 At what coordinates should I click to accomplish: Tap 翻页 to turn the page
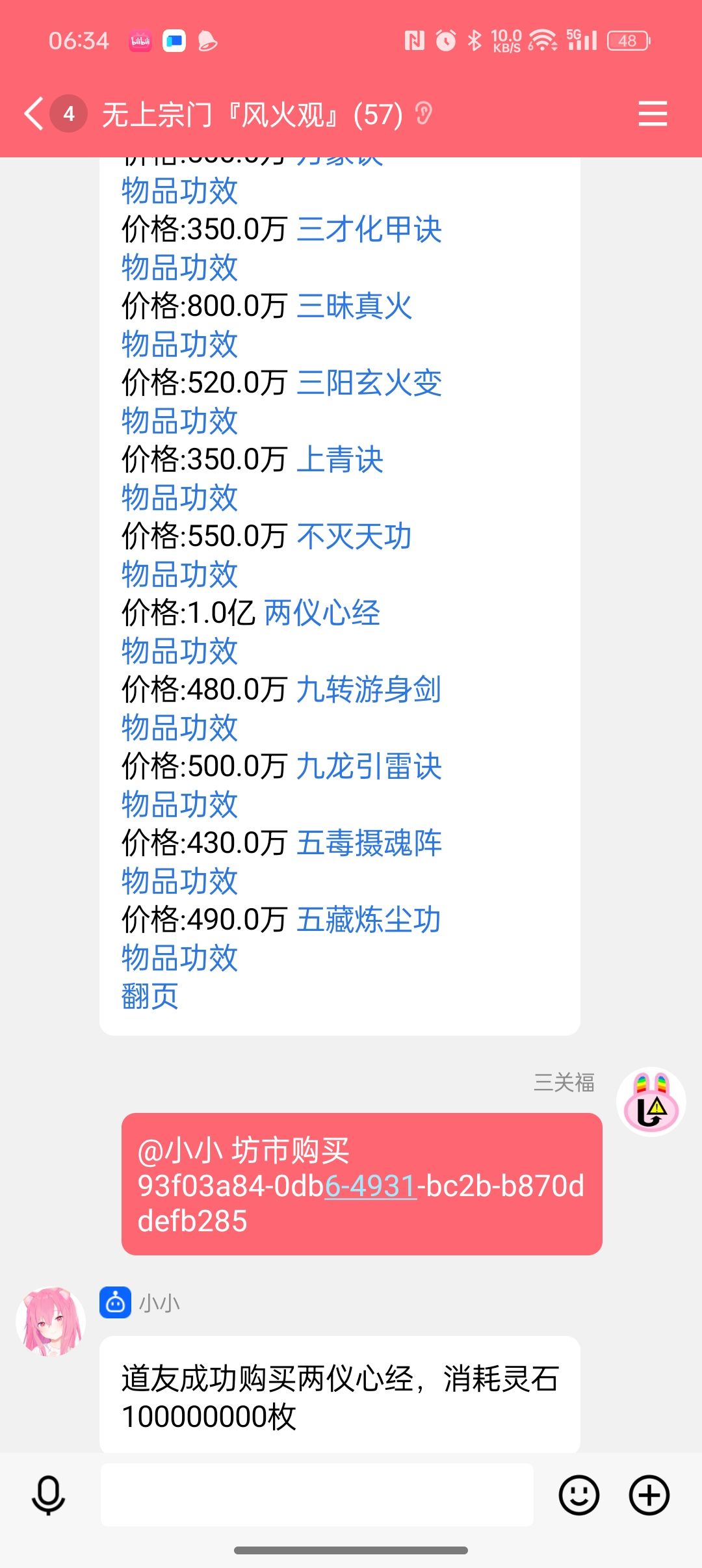click(150, 997)
